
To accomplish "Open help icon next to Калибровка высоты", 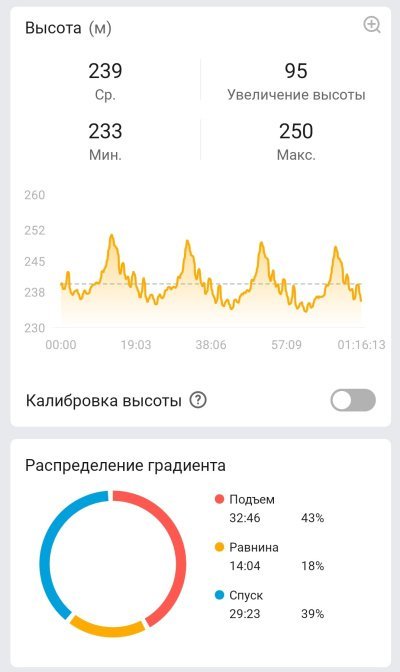I will pyautogui.click(x=198, y=401).
